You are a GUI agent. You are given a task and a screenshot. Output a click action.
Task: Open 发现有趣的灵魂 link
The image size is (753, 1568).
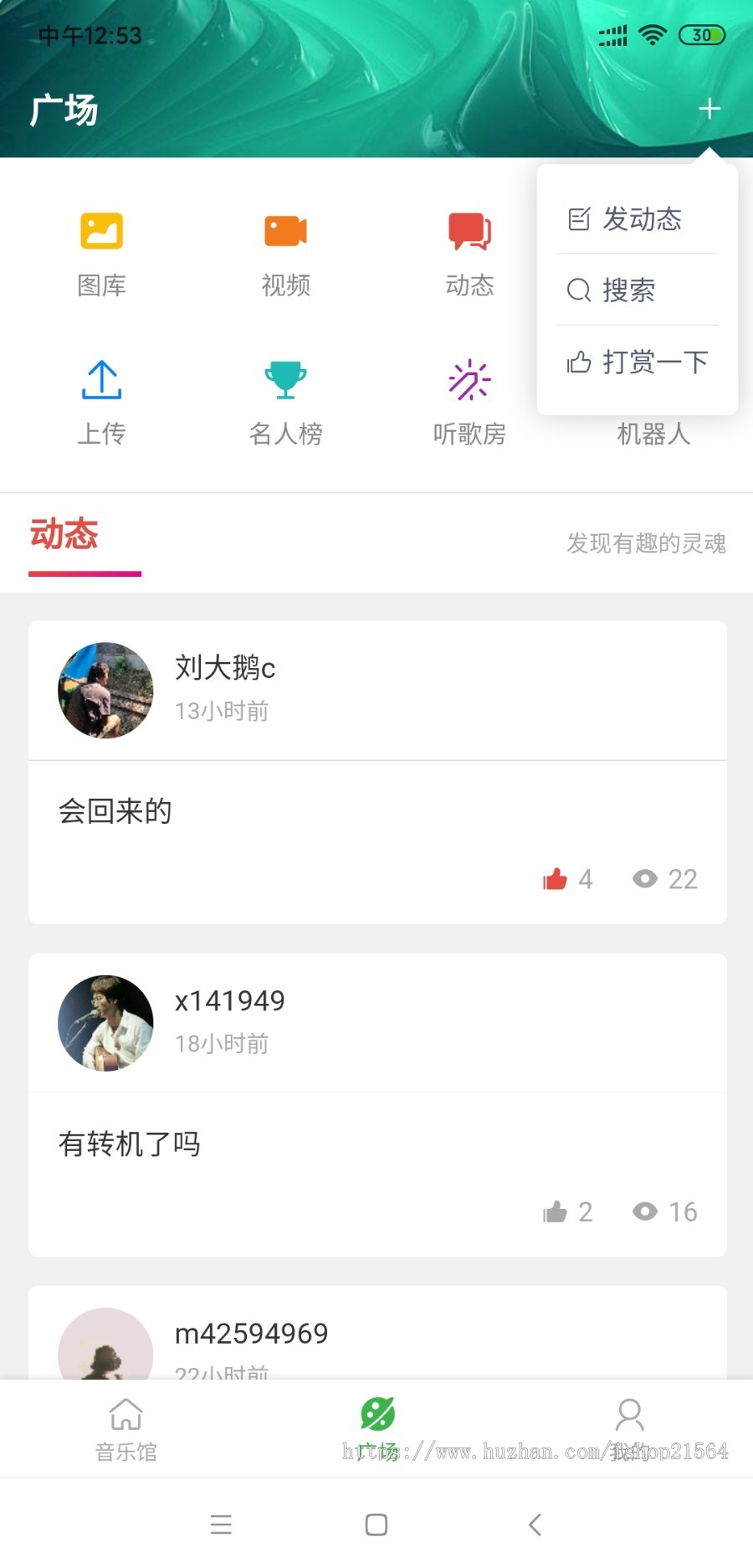click(648, 544)
